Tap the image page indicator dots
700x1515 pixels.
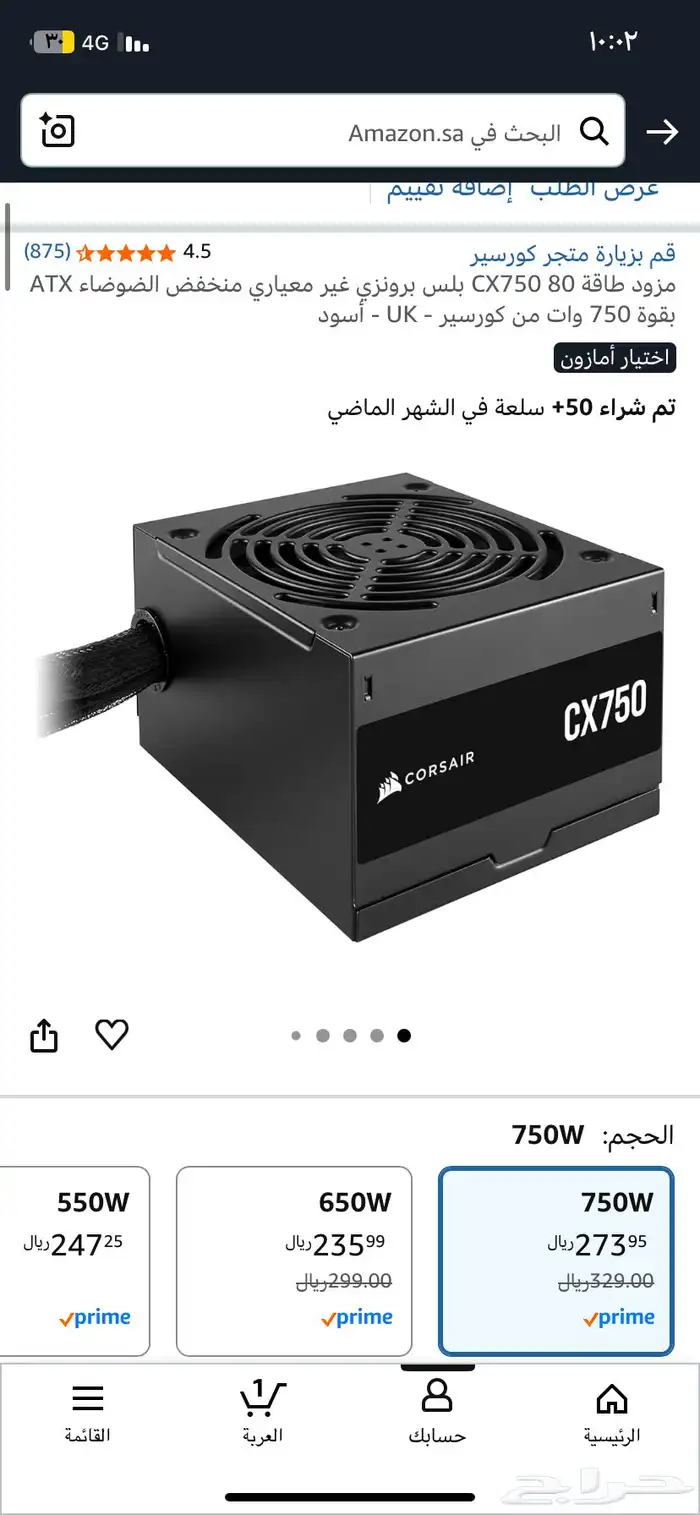[x=350, y=1036]
